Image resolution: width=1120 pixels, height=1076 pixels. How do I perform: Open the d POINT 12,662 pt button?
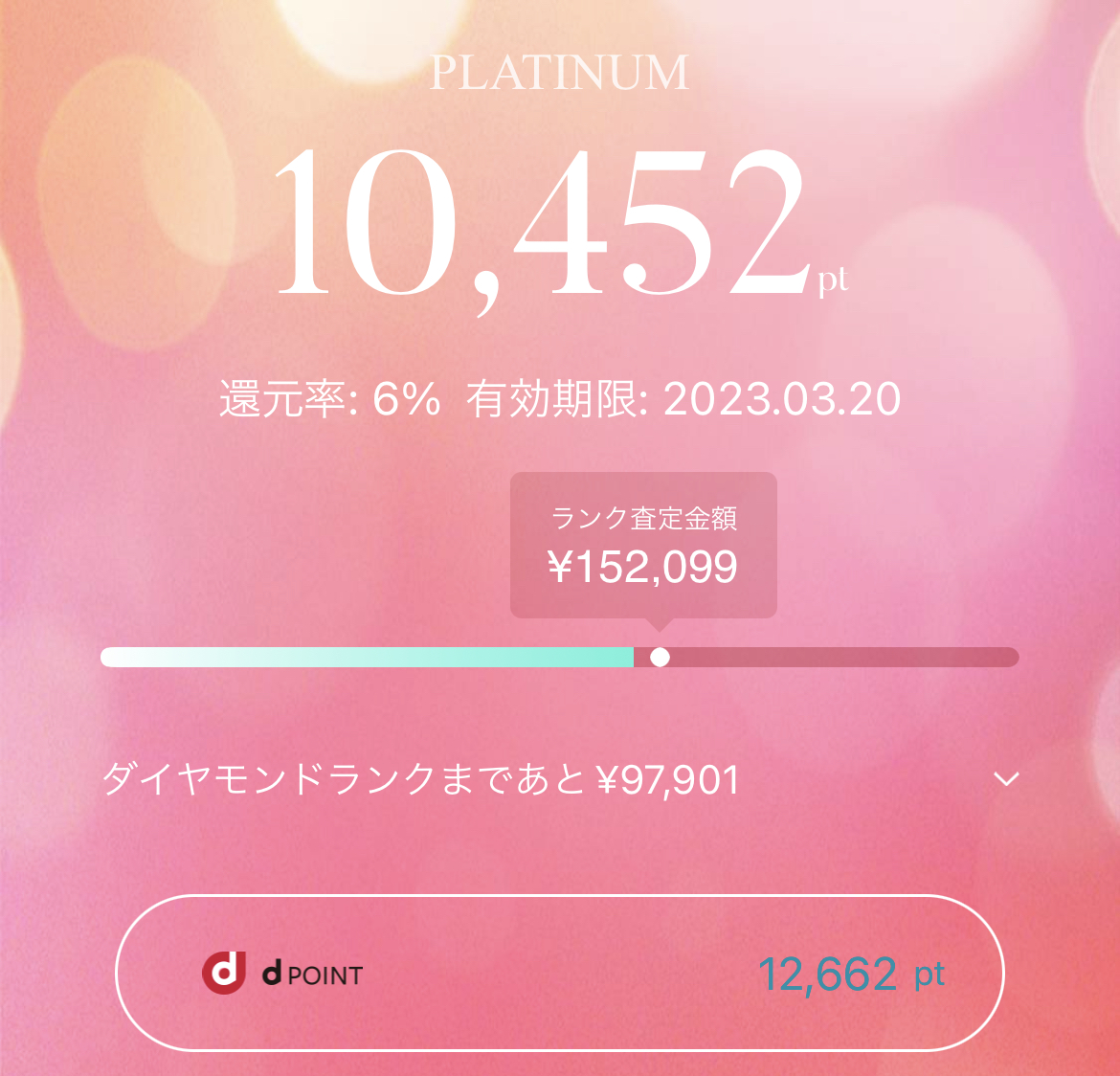pyautogui.click(x=560, y=974)
